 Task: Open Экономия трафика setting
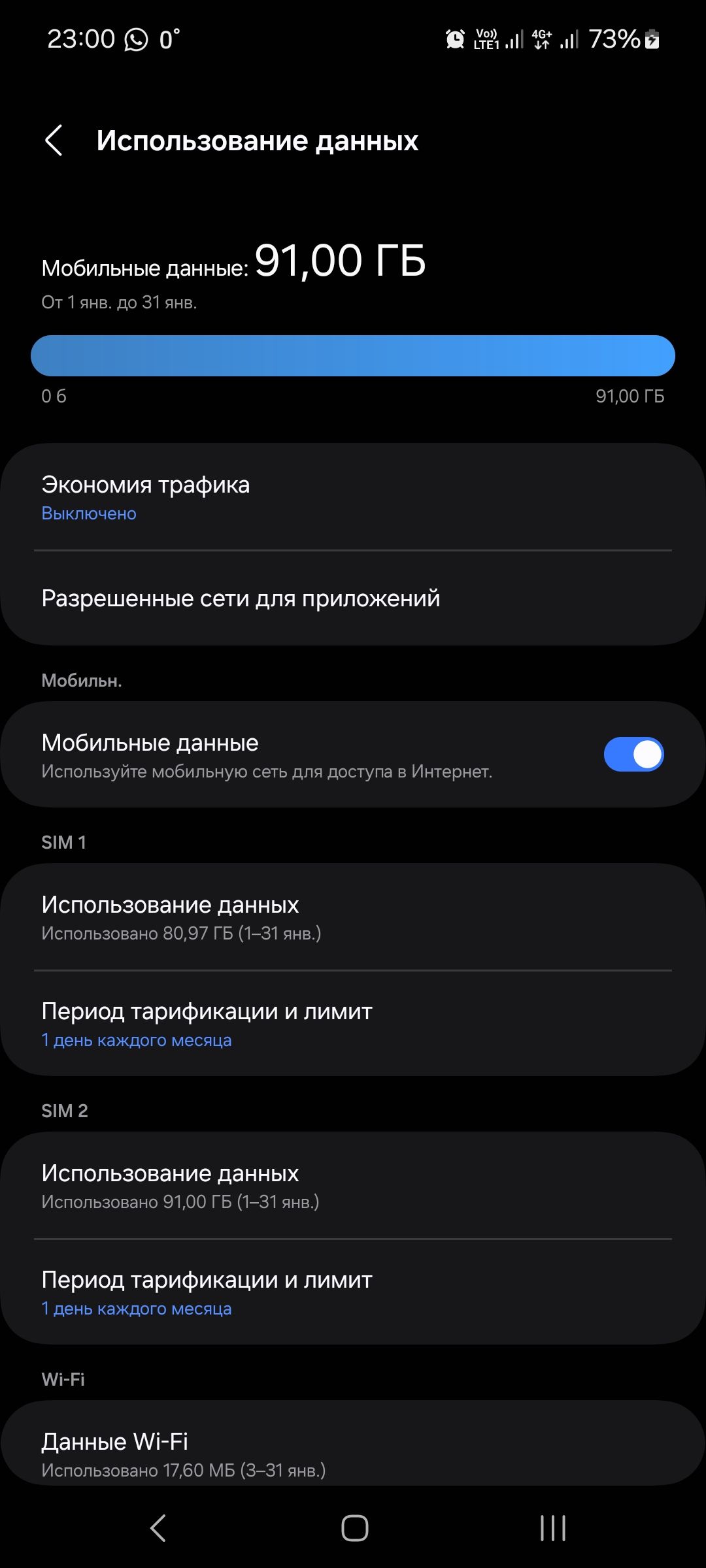pyautogui.click(x=353, y=498)
